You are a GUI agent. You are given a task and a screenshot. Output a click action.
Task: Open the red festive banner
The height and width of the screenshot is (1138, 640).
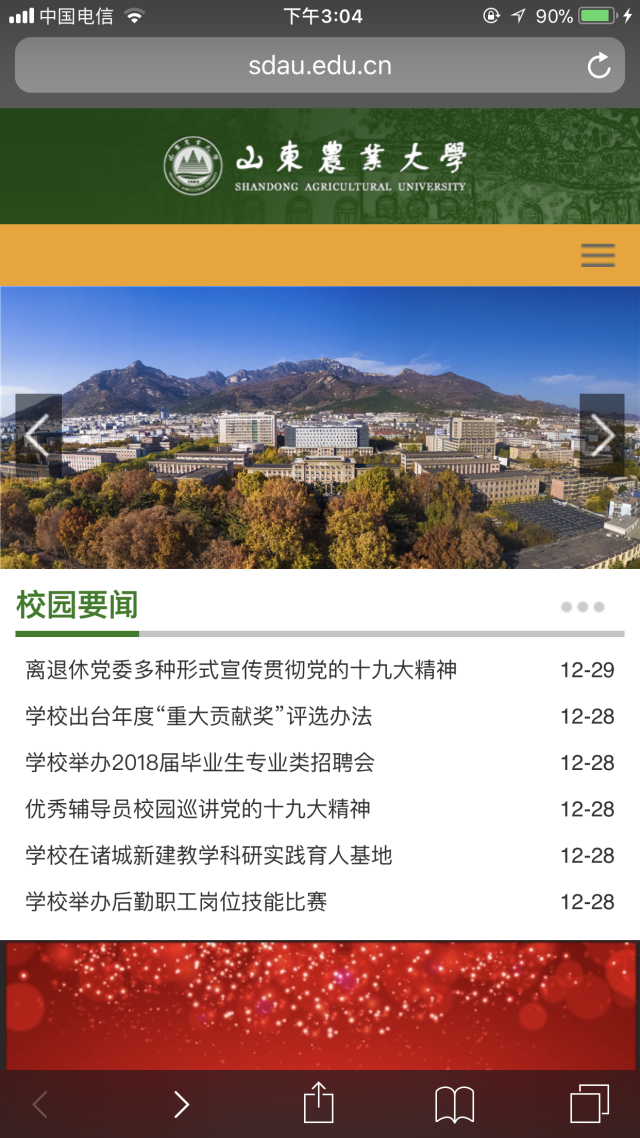[320, 1005]
